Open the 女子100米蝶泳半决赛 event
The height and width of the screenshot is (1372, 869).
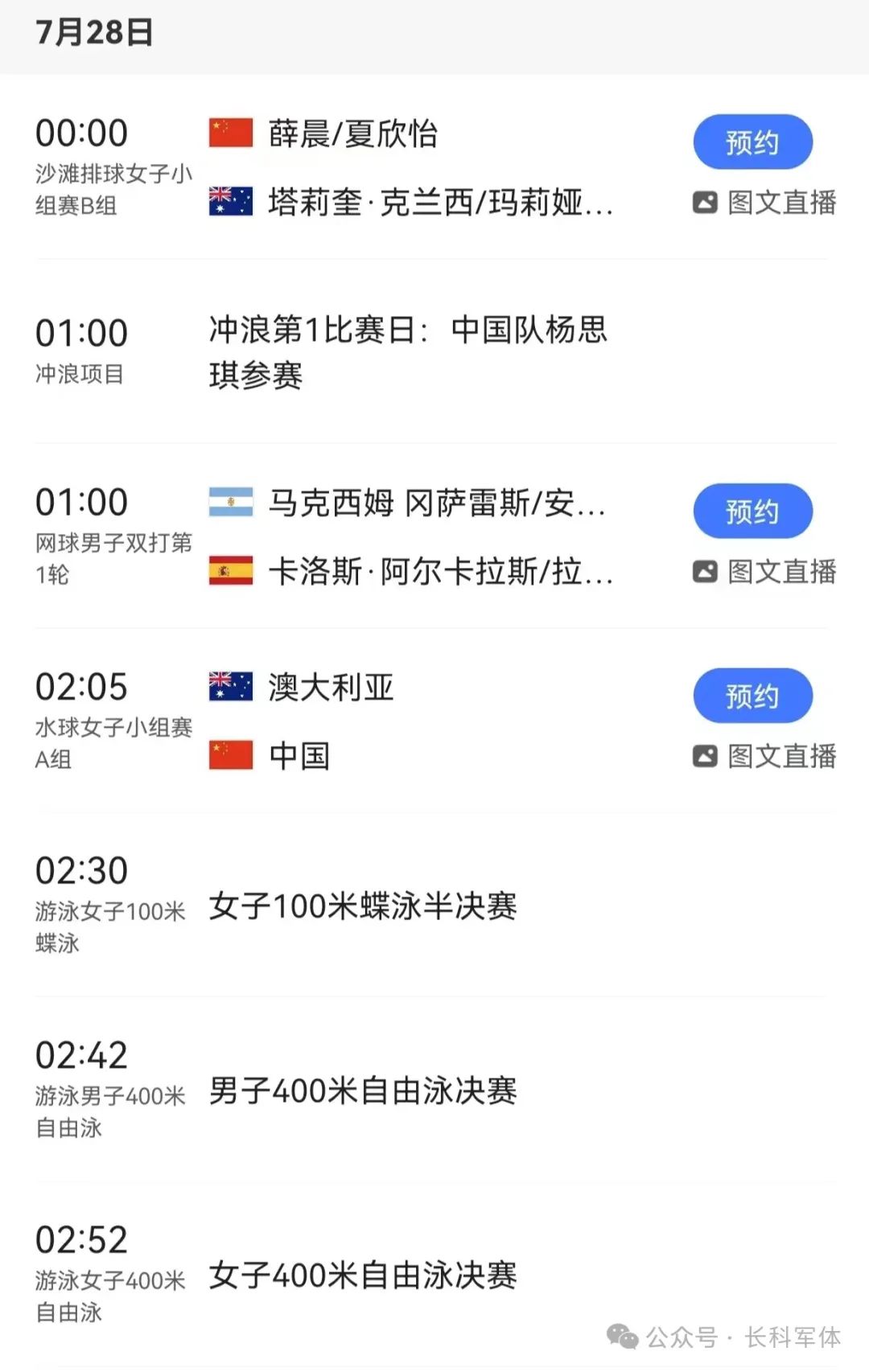363,906
